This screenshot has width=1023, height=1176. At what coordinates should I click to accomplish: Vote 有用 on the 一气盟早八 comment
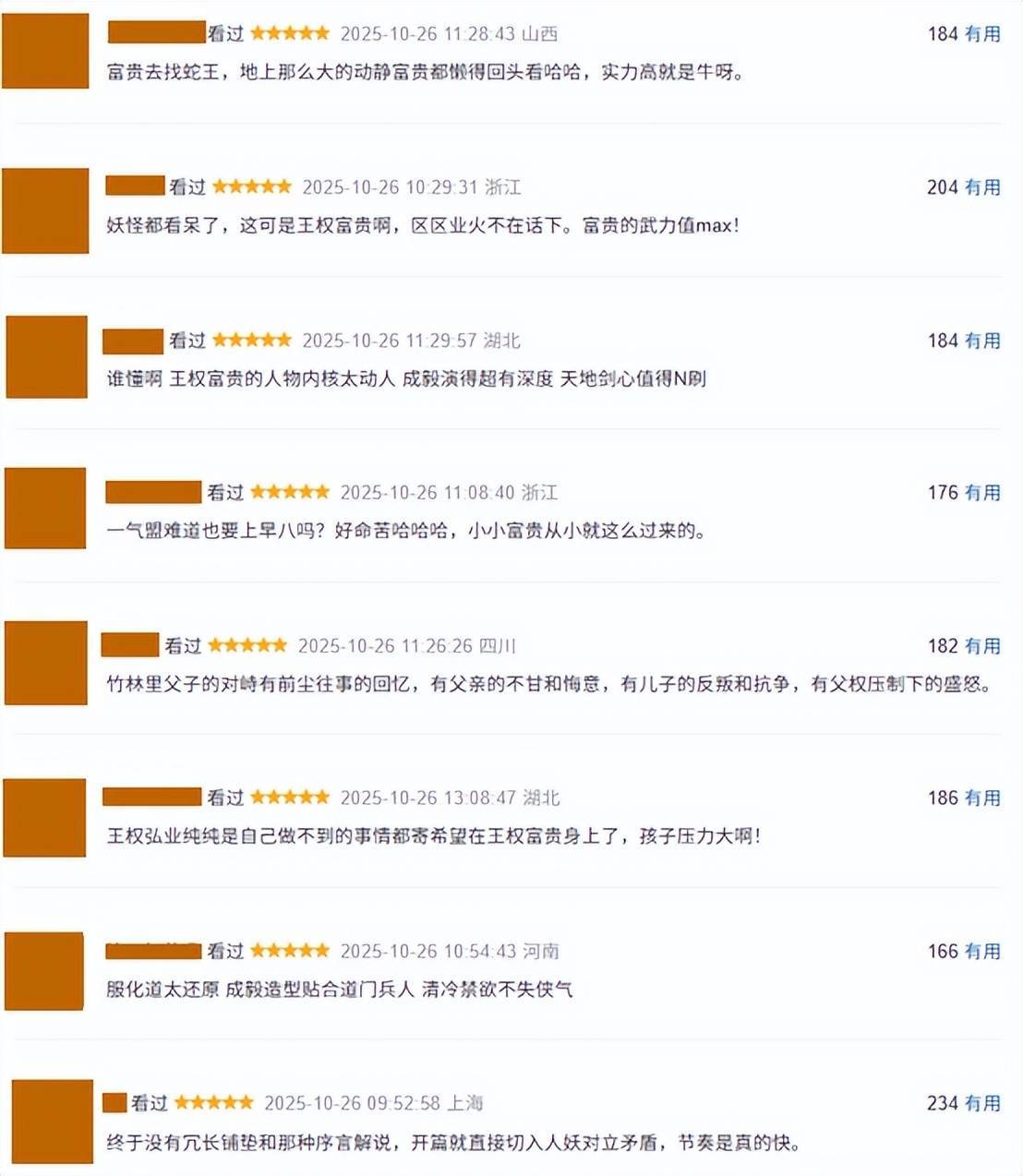[x=982, y=493]
